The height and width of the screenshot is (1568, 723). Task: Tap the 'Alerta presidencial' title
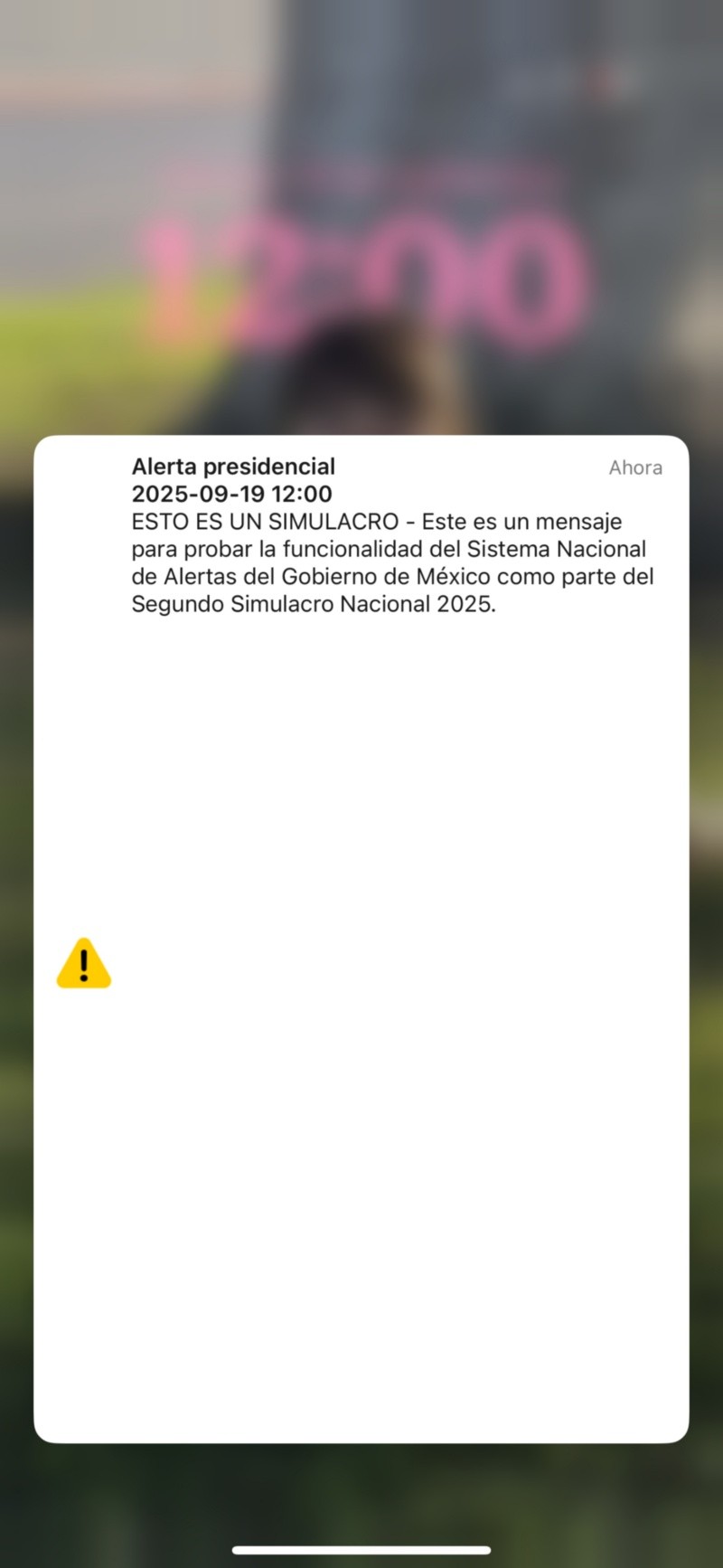(x=233, y=467)
